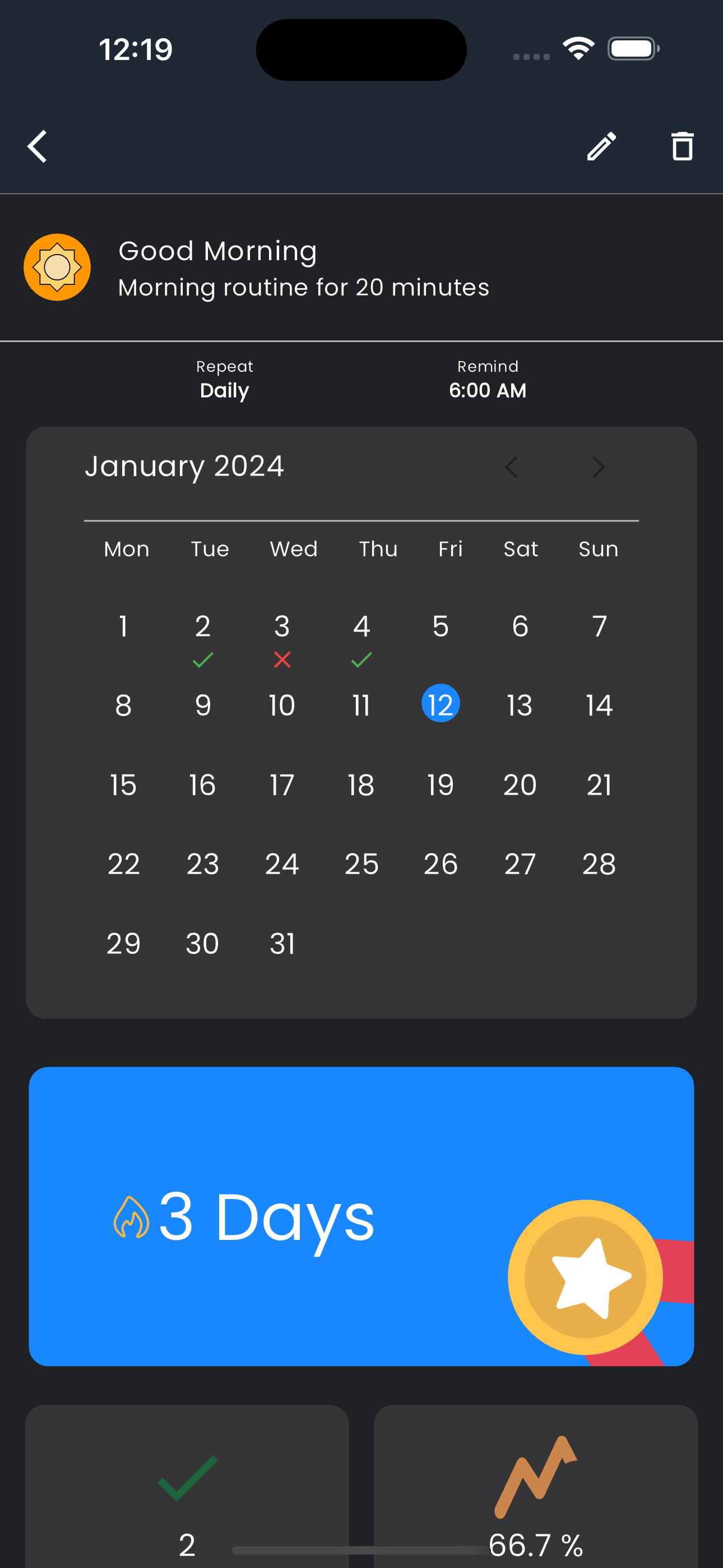Go back to the previous screen

pos(38,147)
